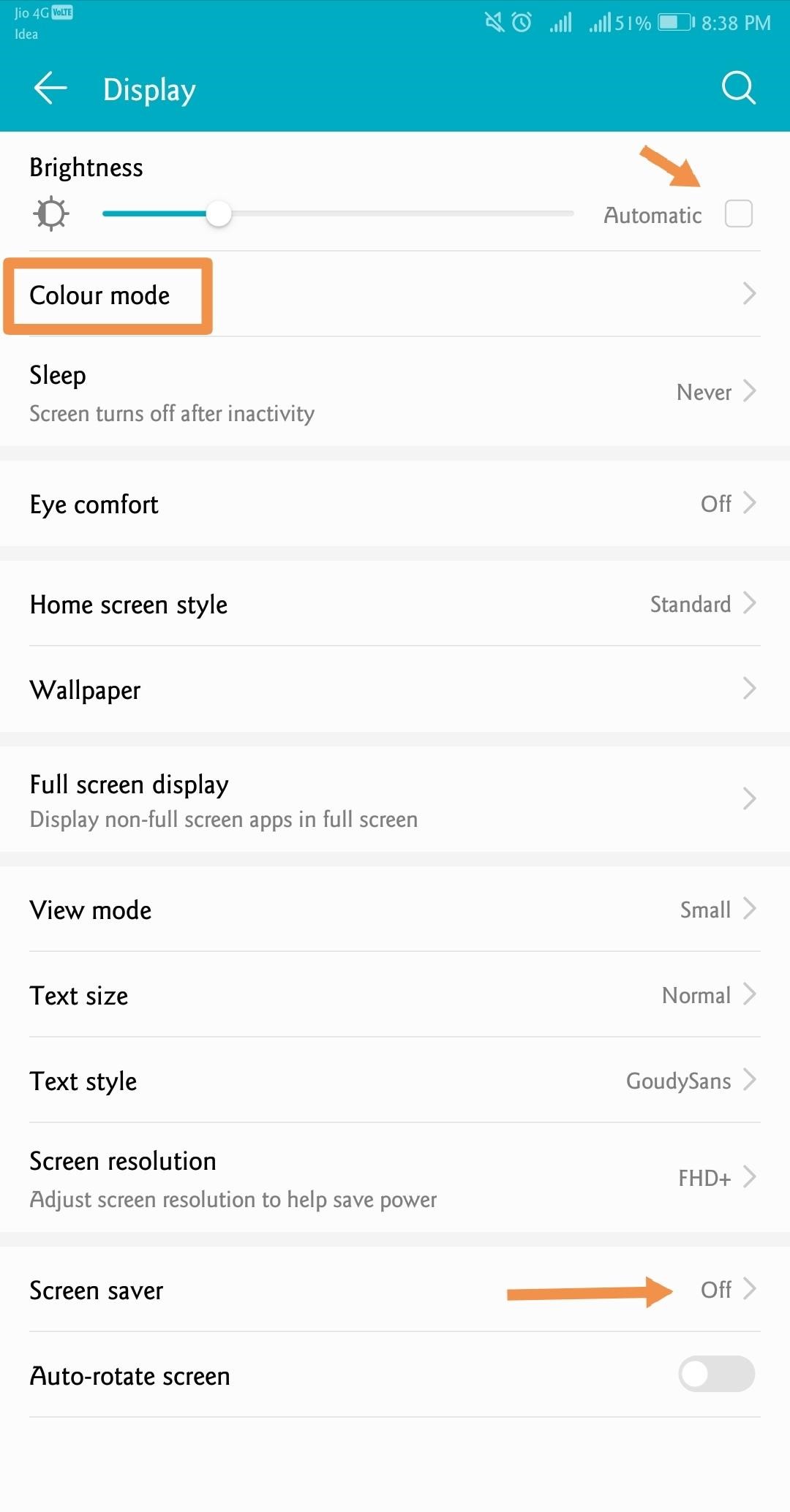Image resolution: width=790 pixels, height=1512 pixels.
Task: Go back from Display settings
Action: click(50, 88)
